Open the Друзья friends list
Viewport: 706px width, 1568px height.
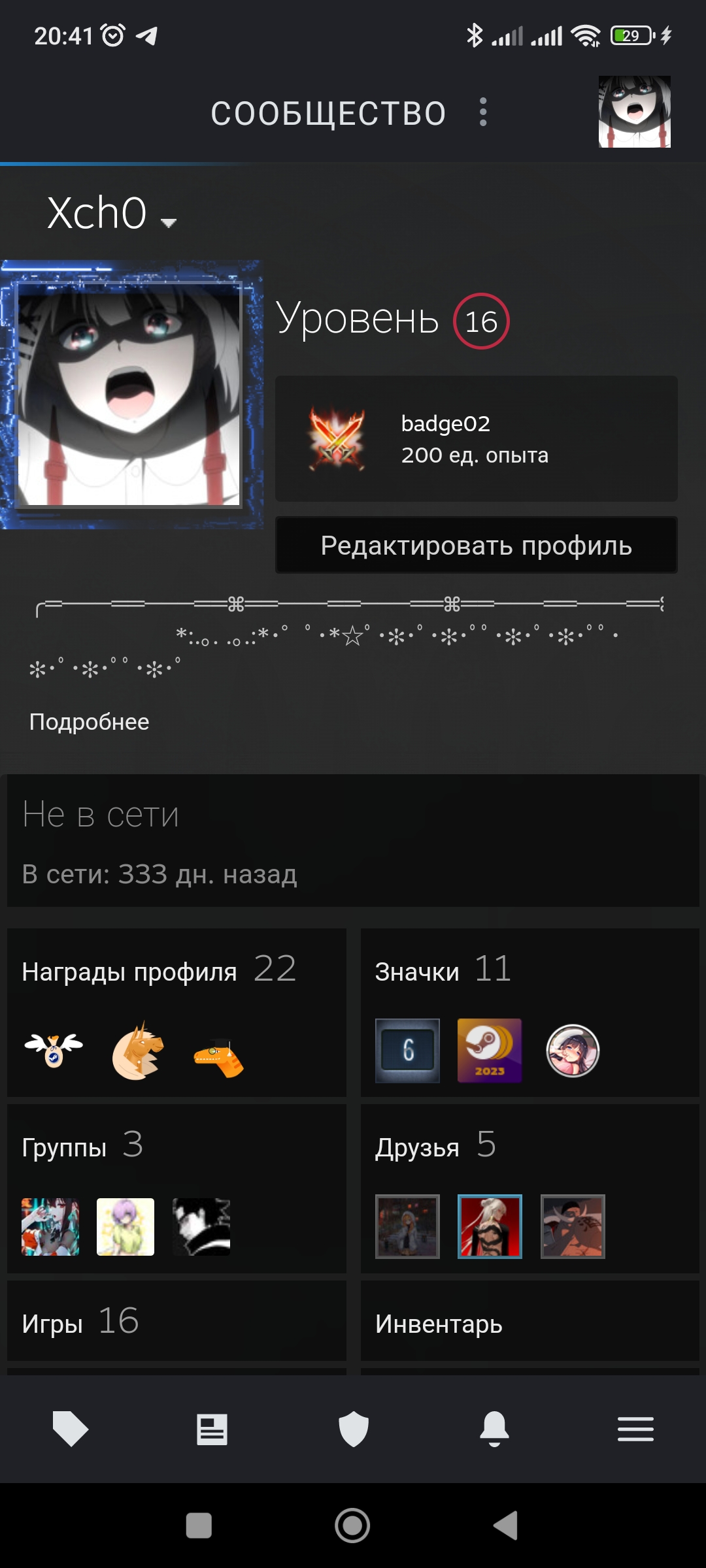[530, 1188]
